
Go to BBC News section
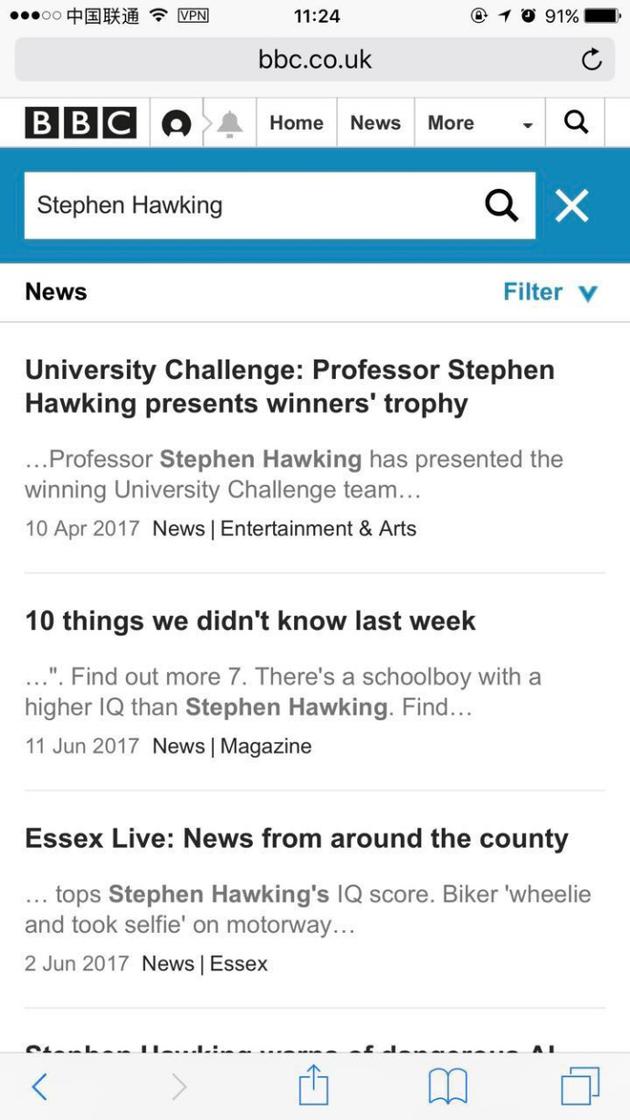[375, 123]
